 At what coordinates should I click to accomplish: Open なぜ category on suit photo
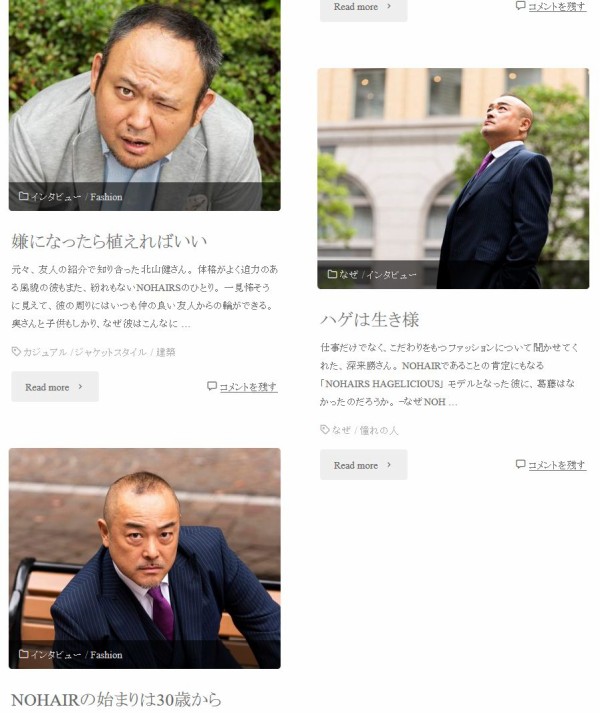point(348,274)
